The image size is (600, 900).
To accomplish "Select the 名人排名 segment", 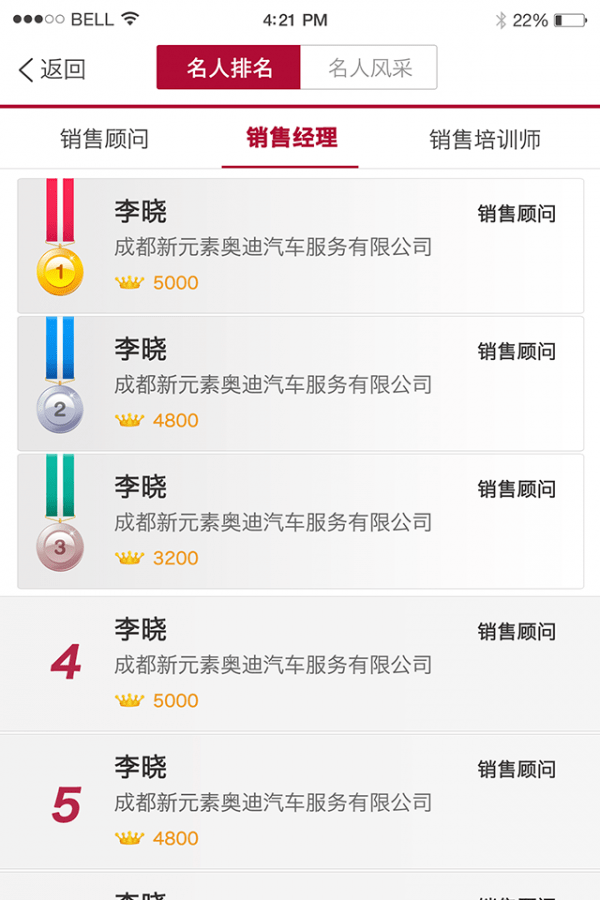I will click(x=229, y=68).
